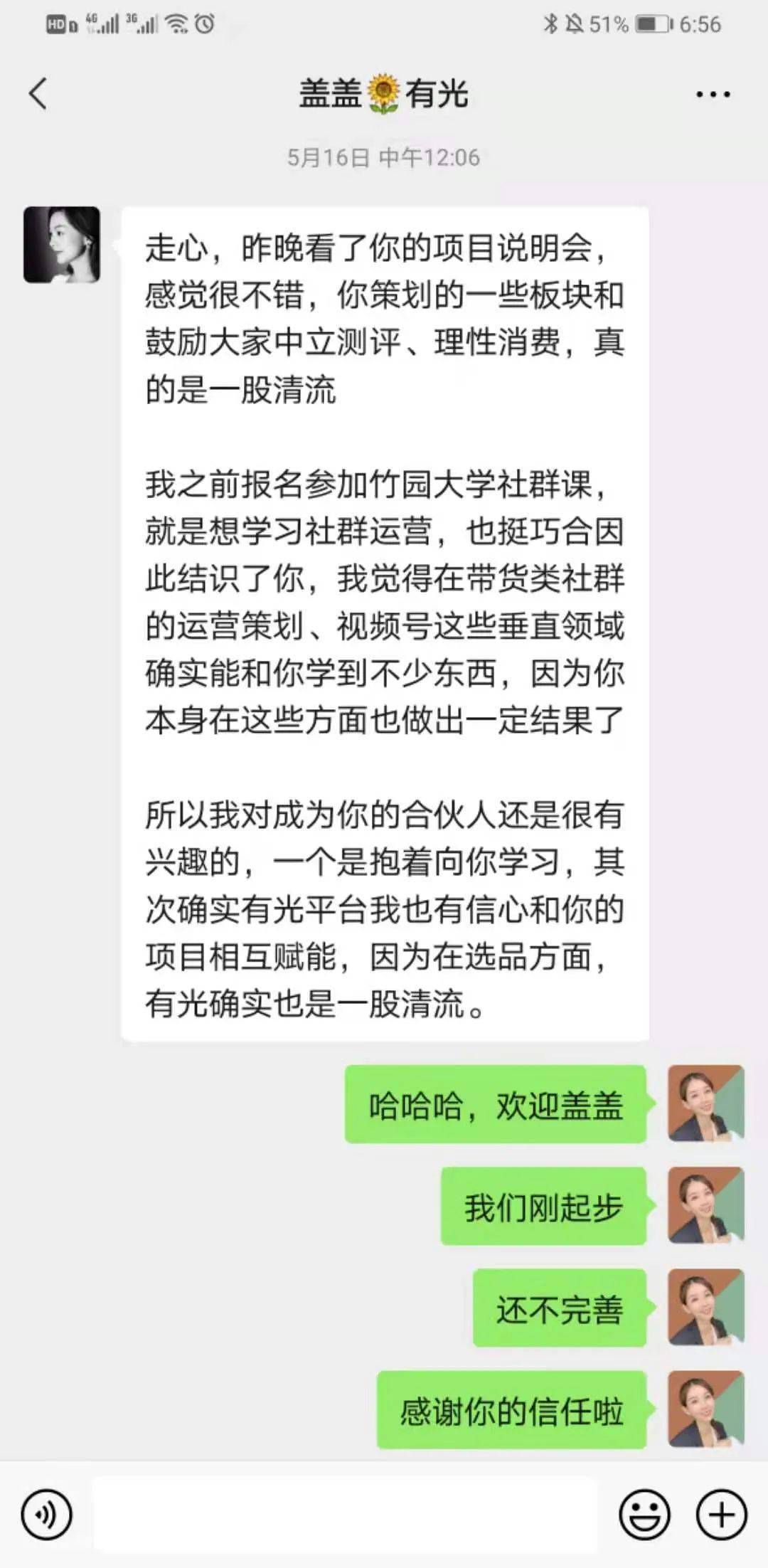Tap the message text field

point(345,1515)
